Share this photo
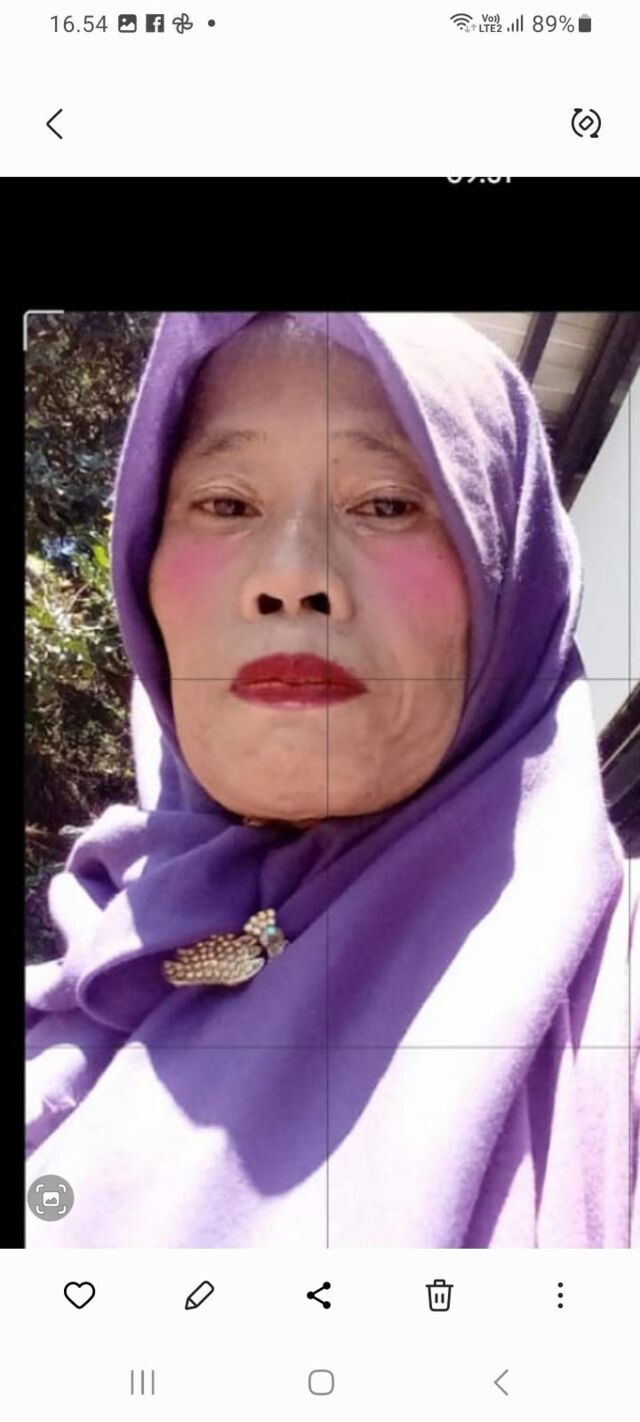The width and height of the screenshot is (640, 1422). point(319,1295)
